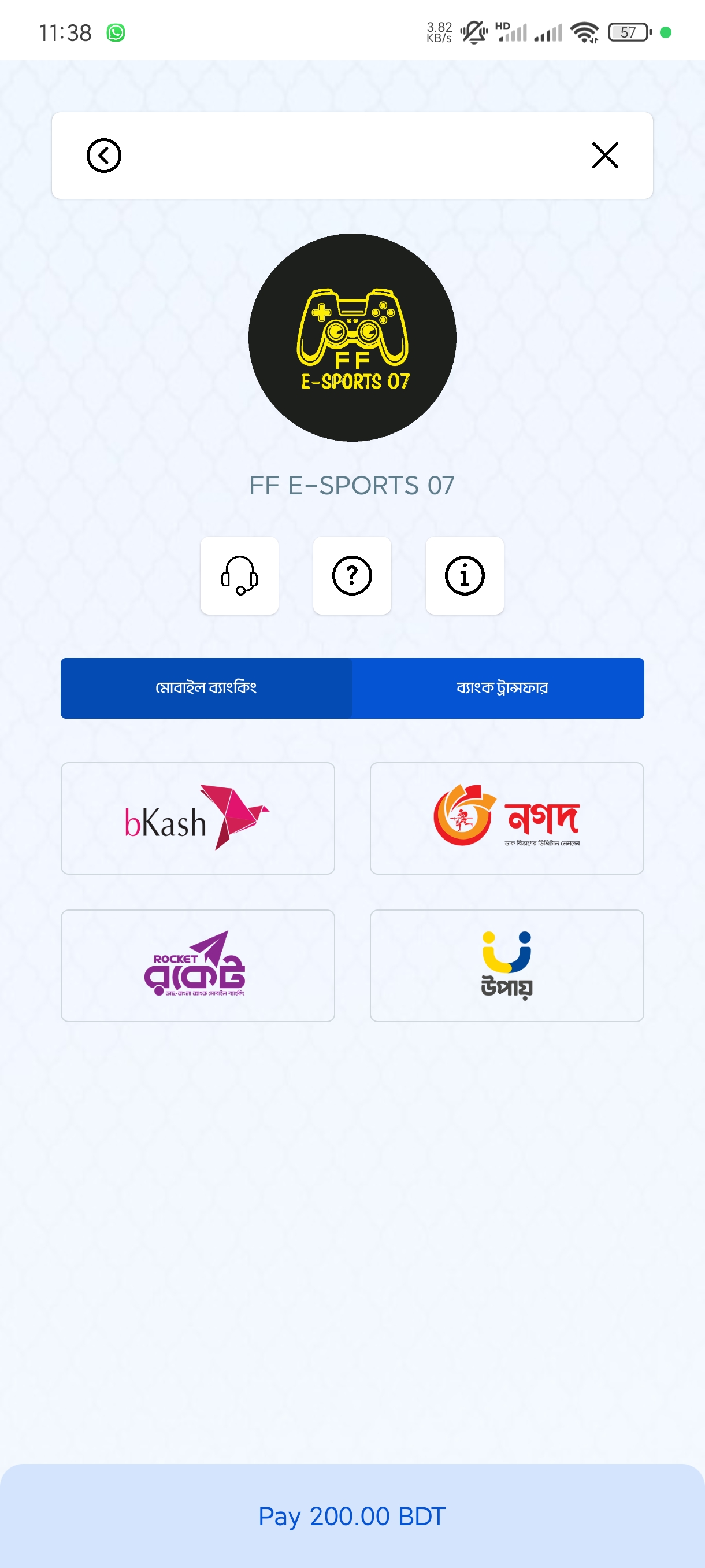Select the Upay payment card
This screenshot has height=1568, width=705.
tap(507, 966)
